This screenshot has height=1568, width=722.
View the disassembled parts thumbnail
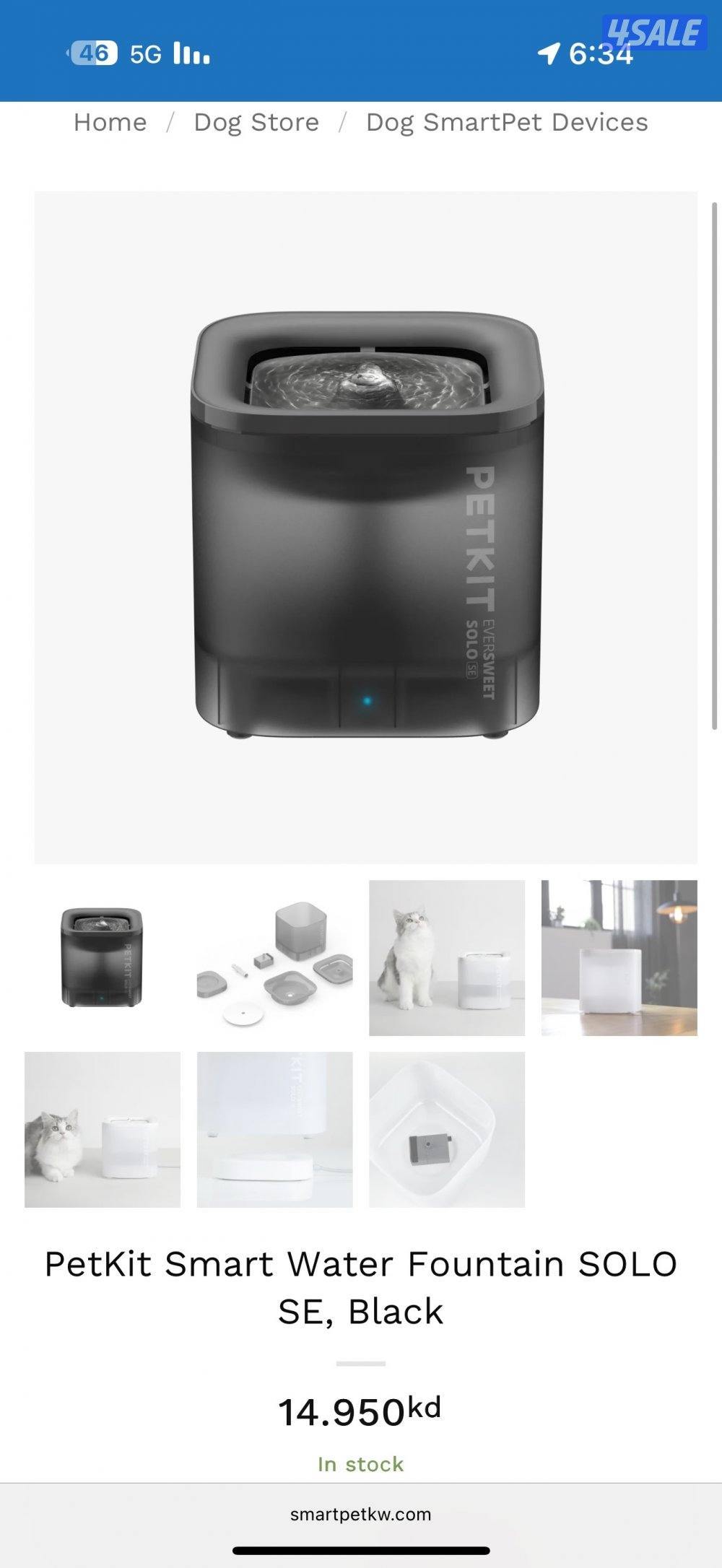pyautogui.click(x=275, y=957)
